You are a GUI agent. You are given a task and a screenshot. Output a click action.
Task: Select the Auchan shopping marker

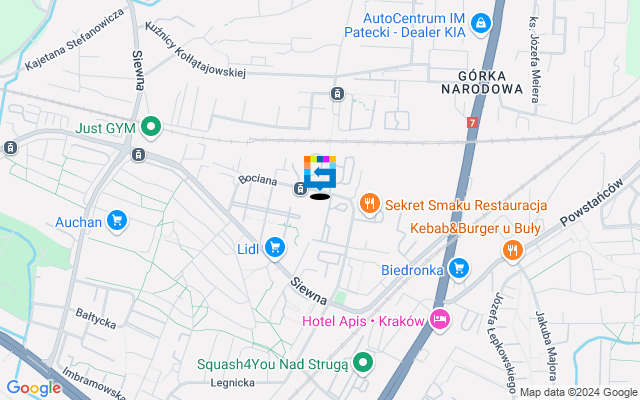click(x=118, y=220)
